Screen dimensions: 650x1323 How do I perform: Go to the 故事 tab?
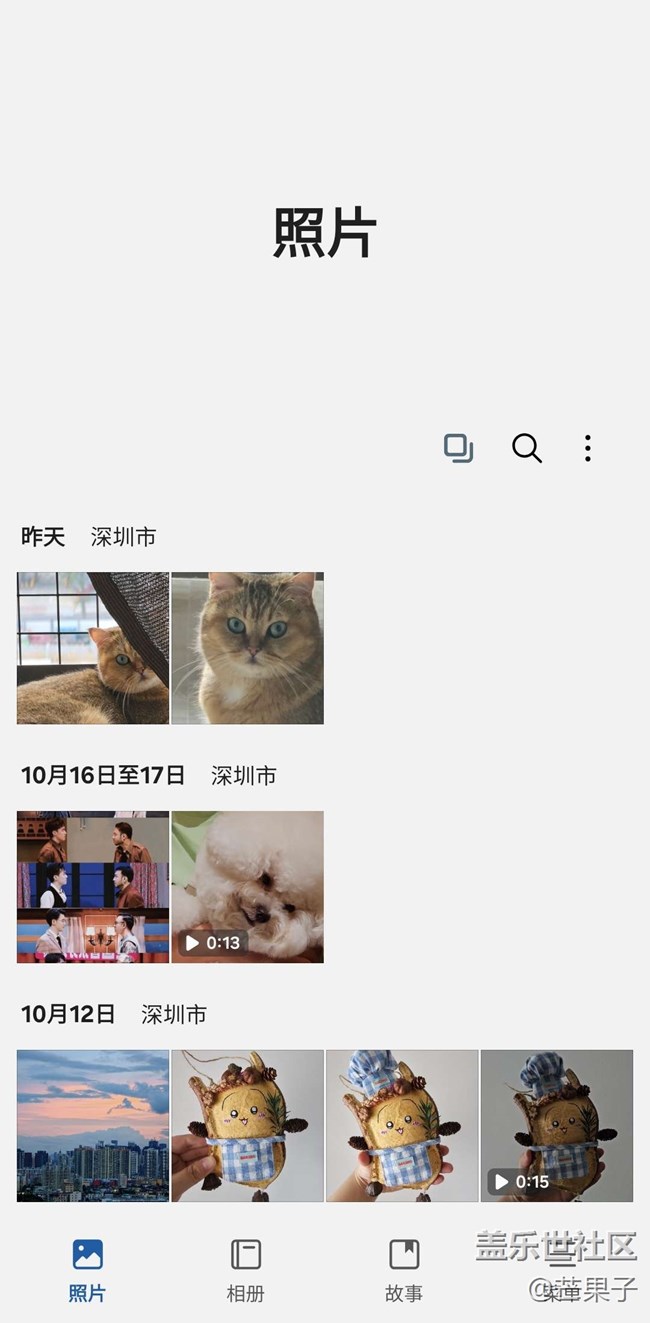click(x=404, y=1269)
